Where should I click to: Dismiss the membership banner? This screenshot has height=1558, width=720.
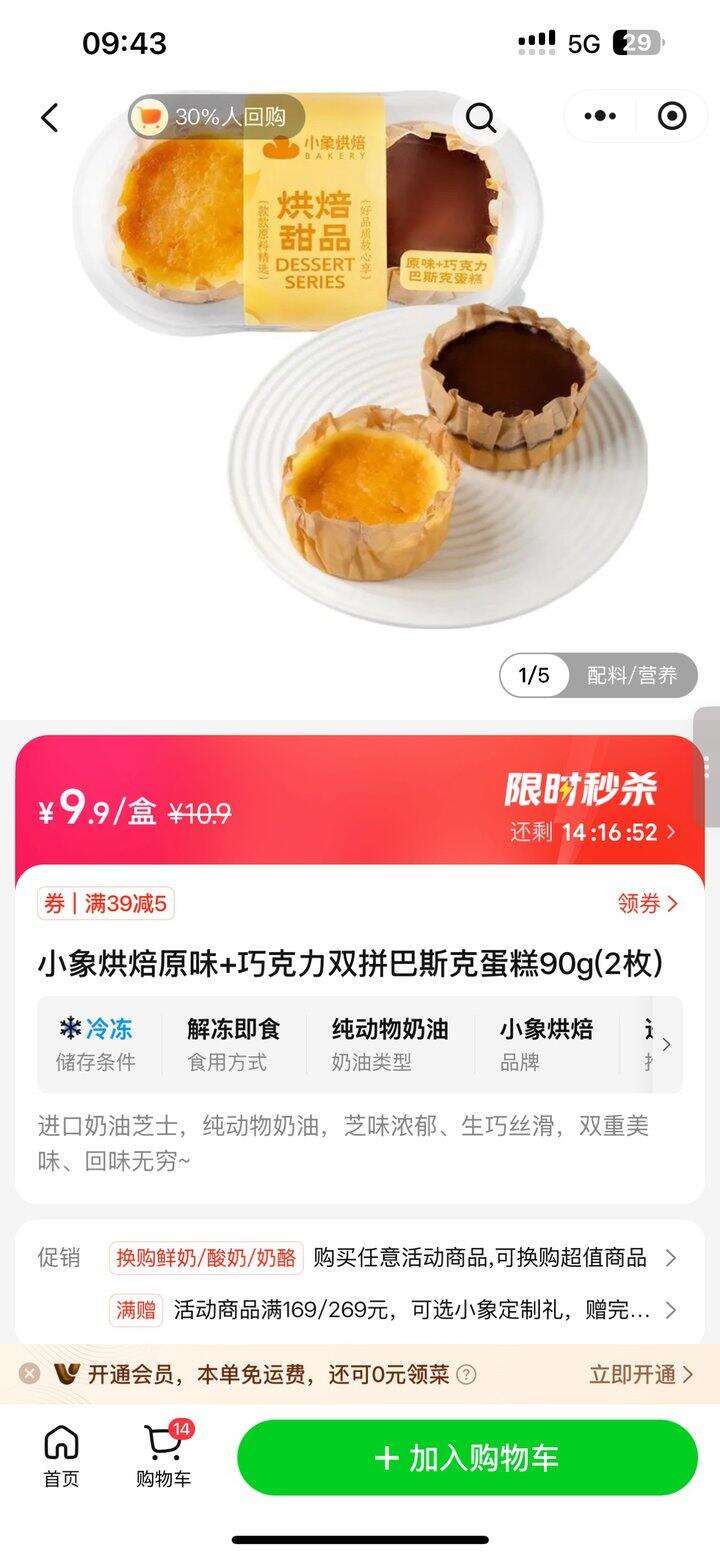(x=30, y=1374)
